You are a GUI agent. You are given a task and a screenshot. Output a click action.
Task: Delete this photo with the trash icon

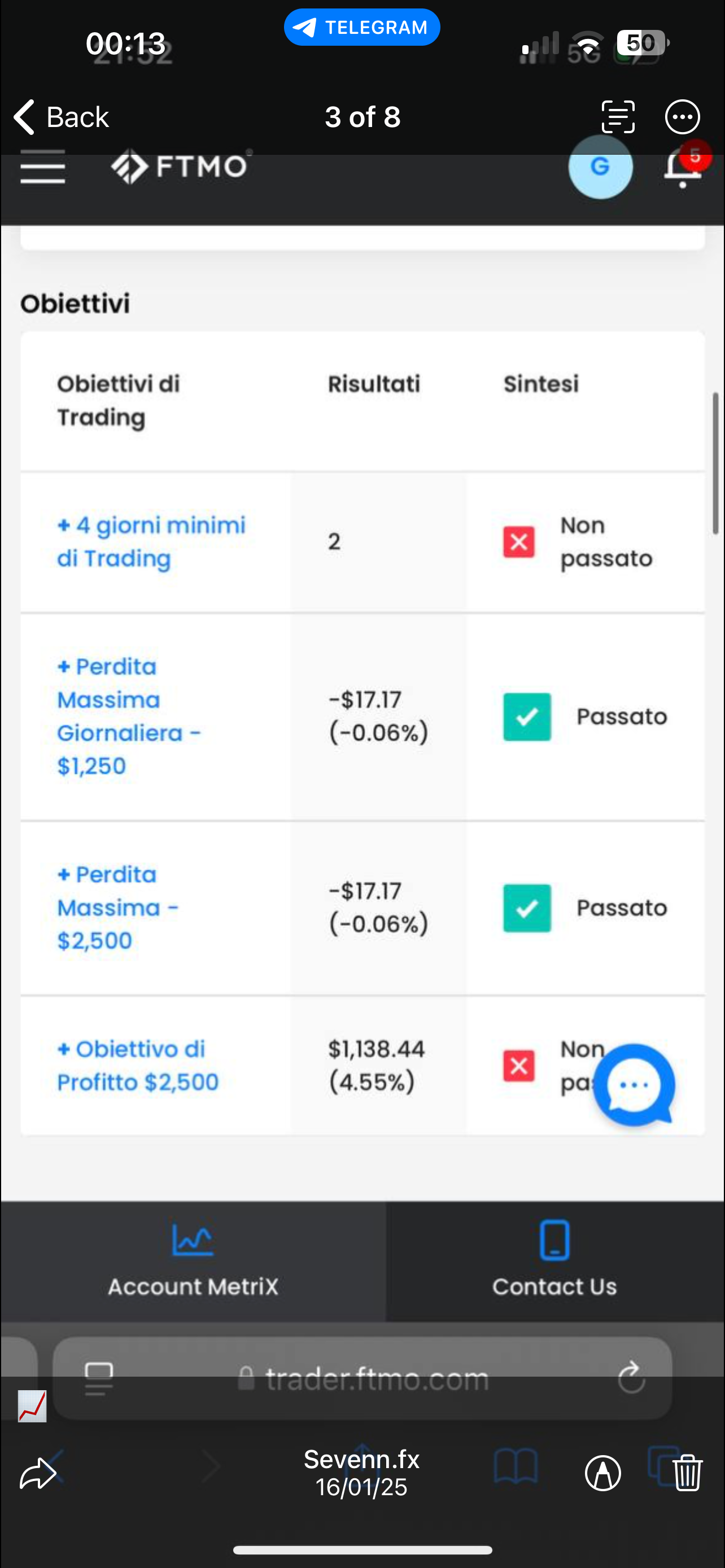tap(688, 1473)
